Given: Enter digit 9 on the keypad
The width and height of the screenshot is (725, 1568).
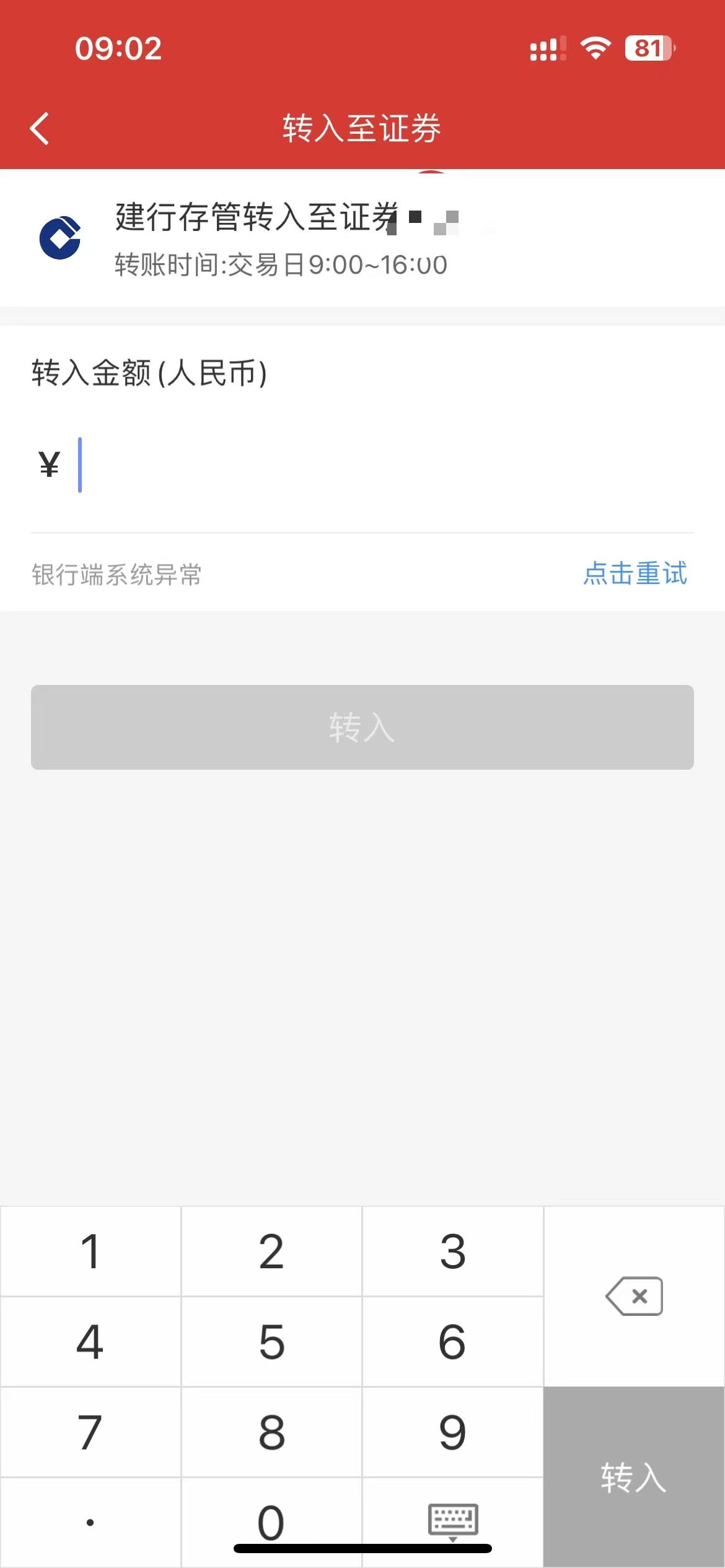Looking at the screenshot, I should coord(452,1432).
